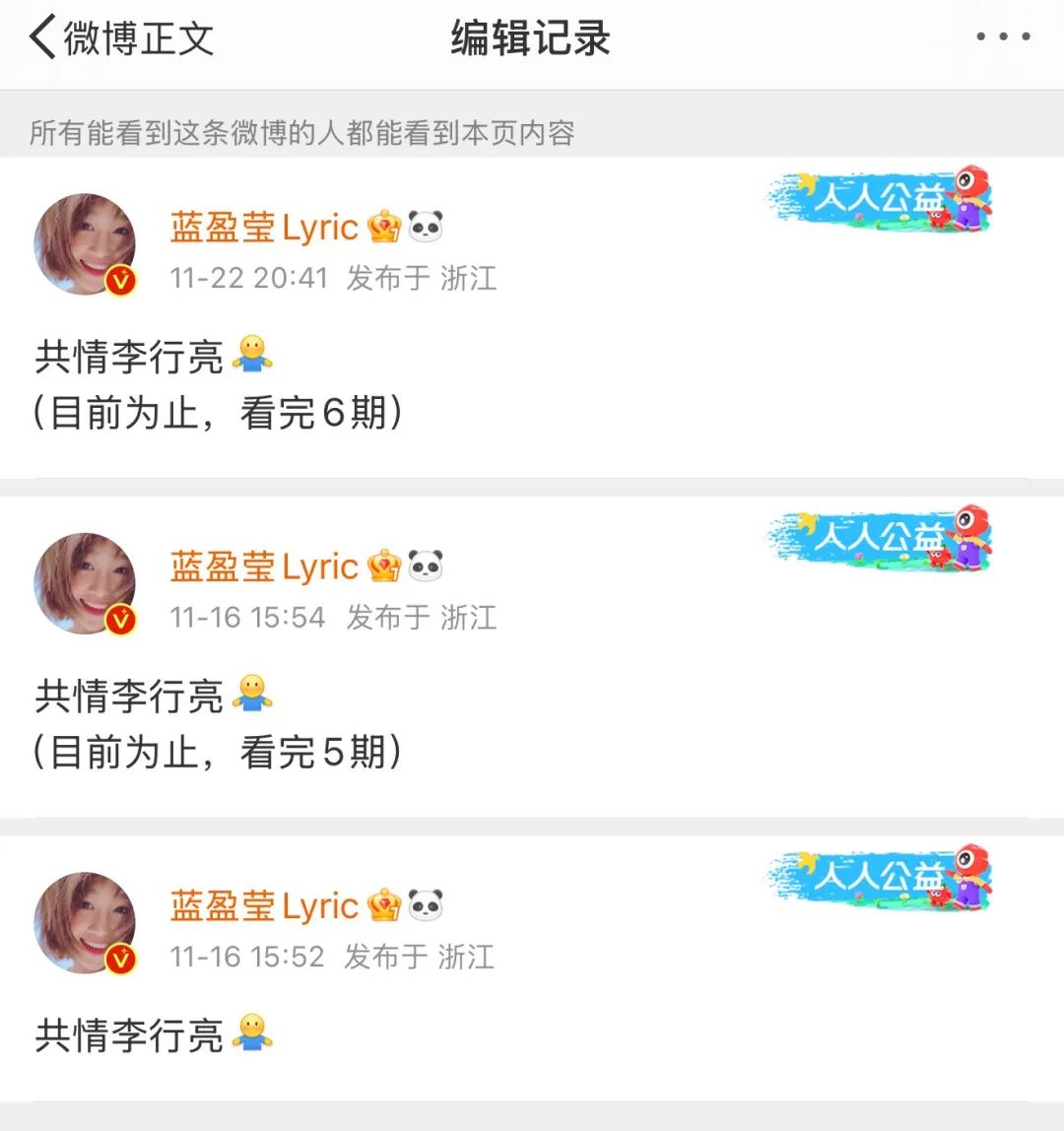Open the three-dot overflow menu

tap(1003, 37)
